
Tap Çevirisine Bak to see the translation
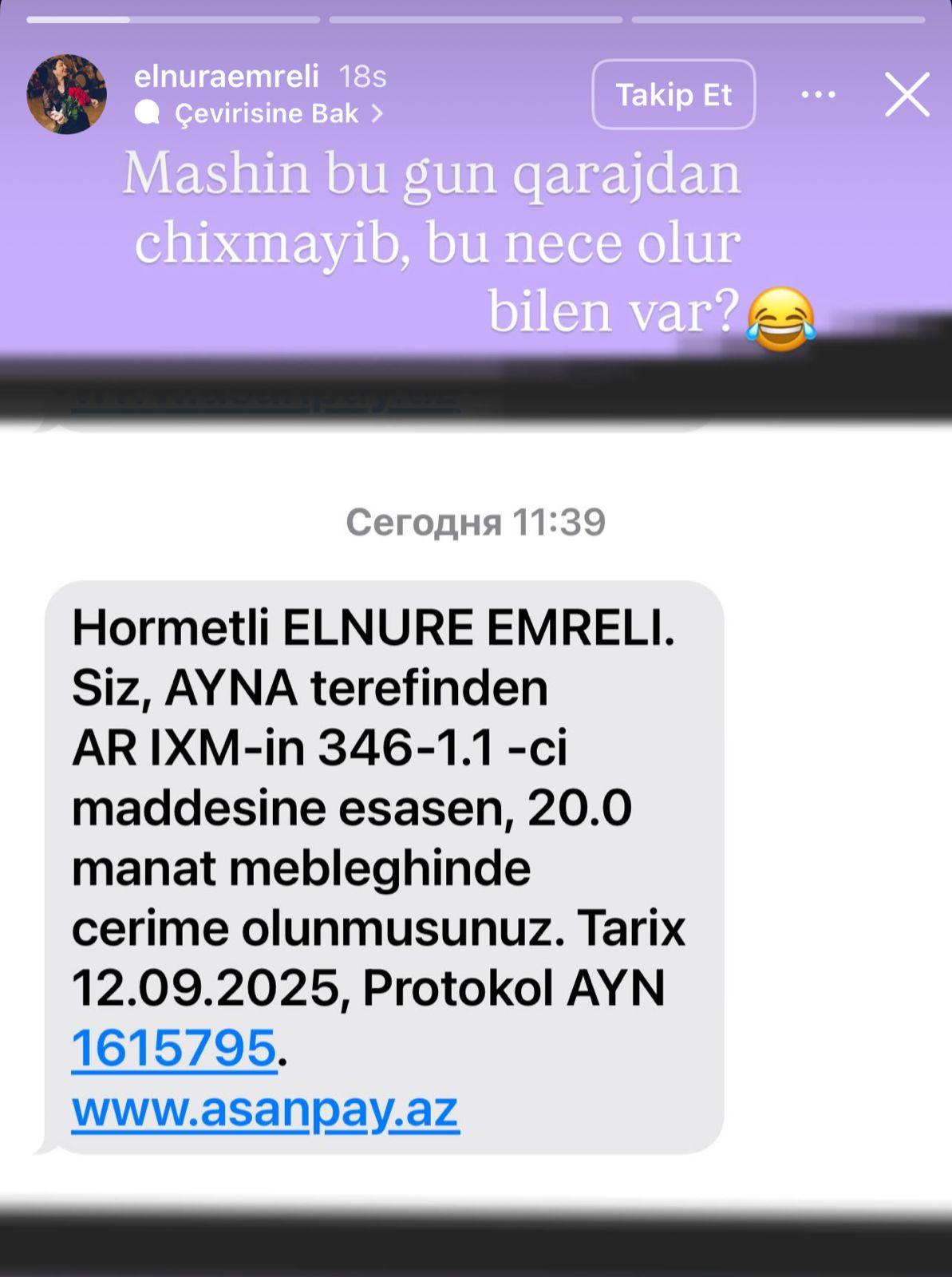point(267,114)
